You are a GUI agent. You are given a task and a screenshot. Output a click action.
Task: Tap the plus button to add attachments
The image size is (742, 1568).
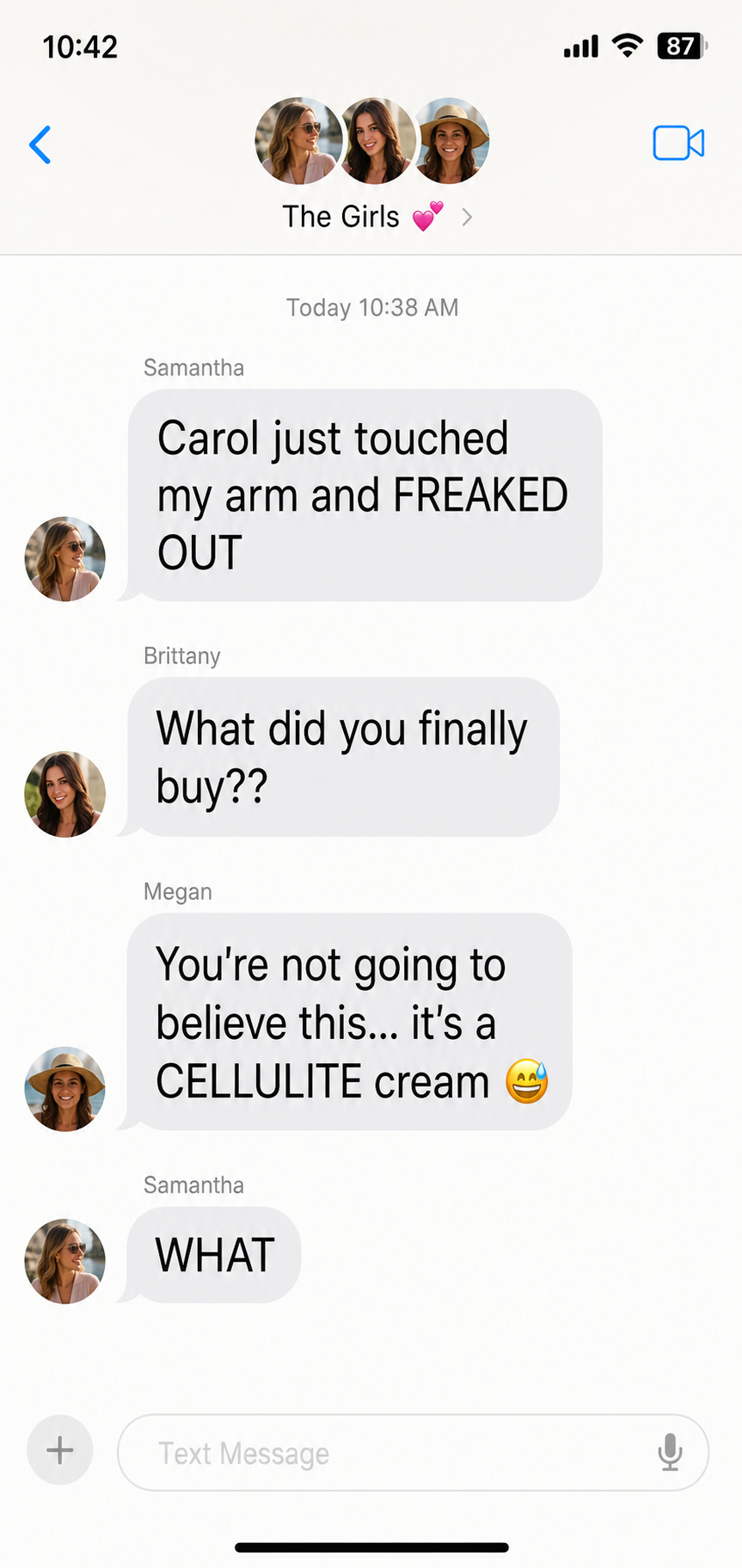[59, 1451]
